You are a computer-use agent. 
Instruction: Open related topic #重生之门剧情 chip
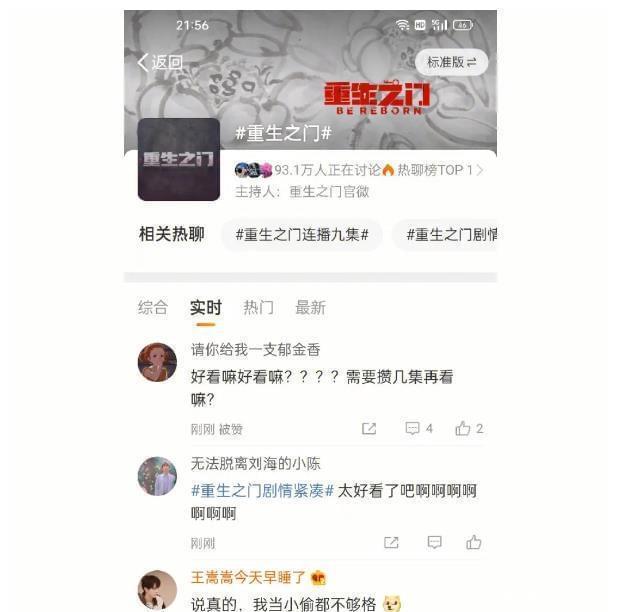[x=450, y=235]
